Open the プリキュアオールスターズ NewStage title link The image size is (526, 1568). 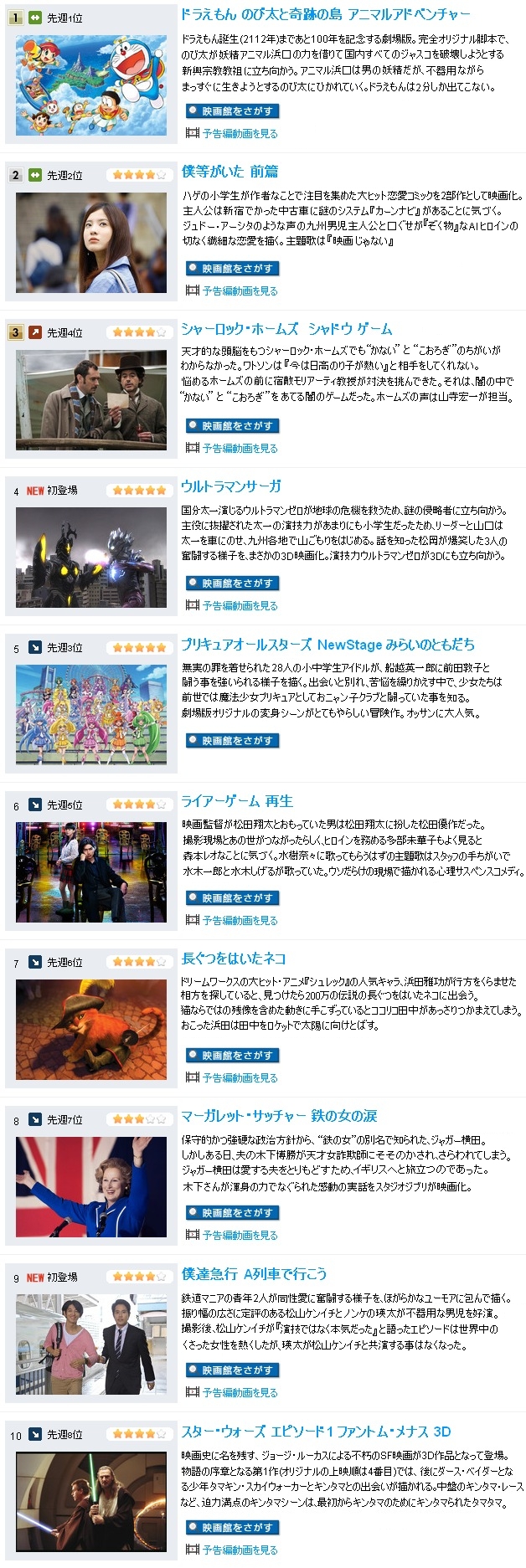tap(327, 644)
